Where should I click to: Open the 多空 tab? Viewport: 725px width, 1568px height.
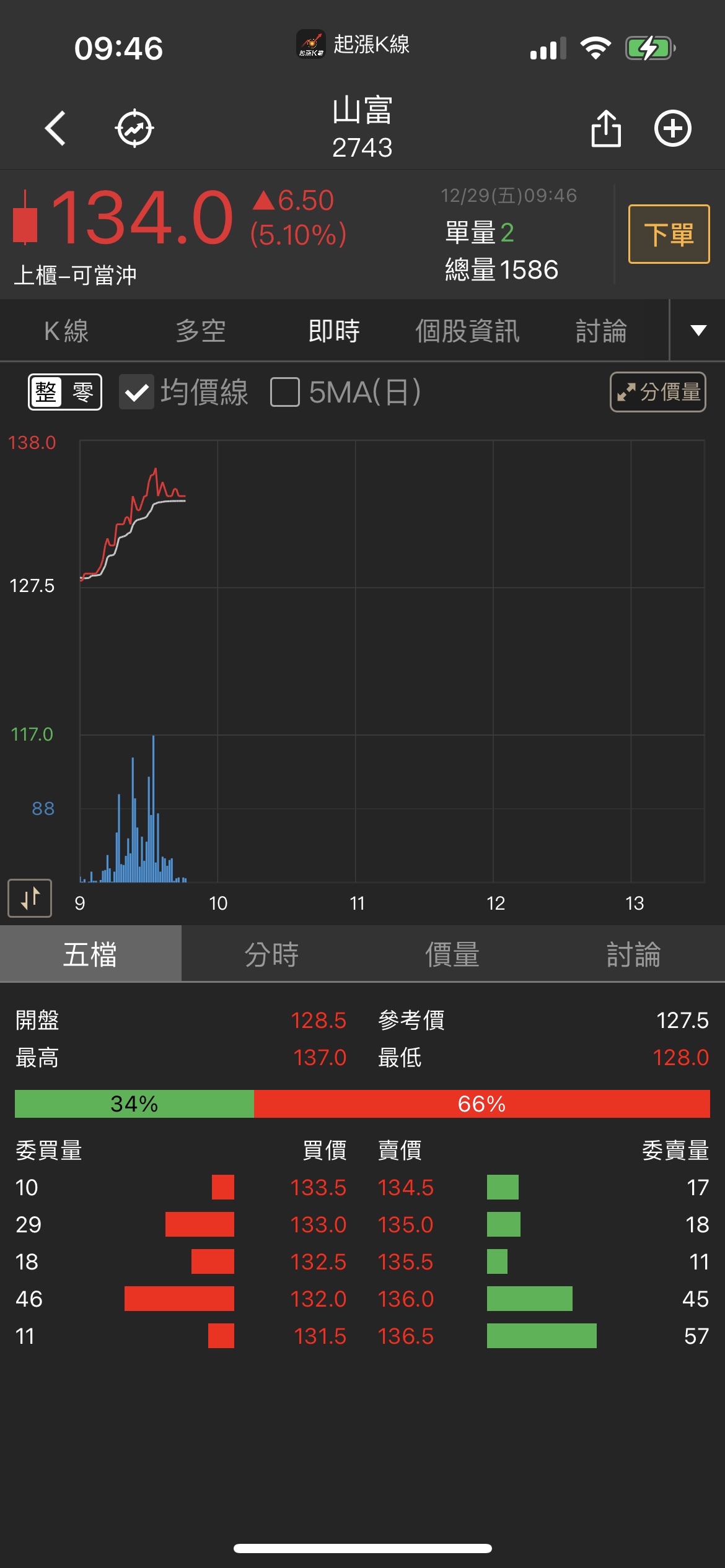click(200, 331)
